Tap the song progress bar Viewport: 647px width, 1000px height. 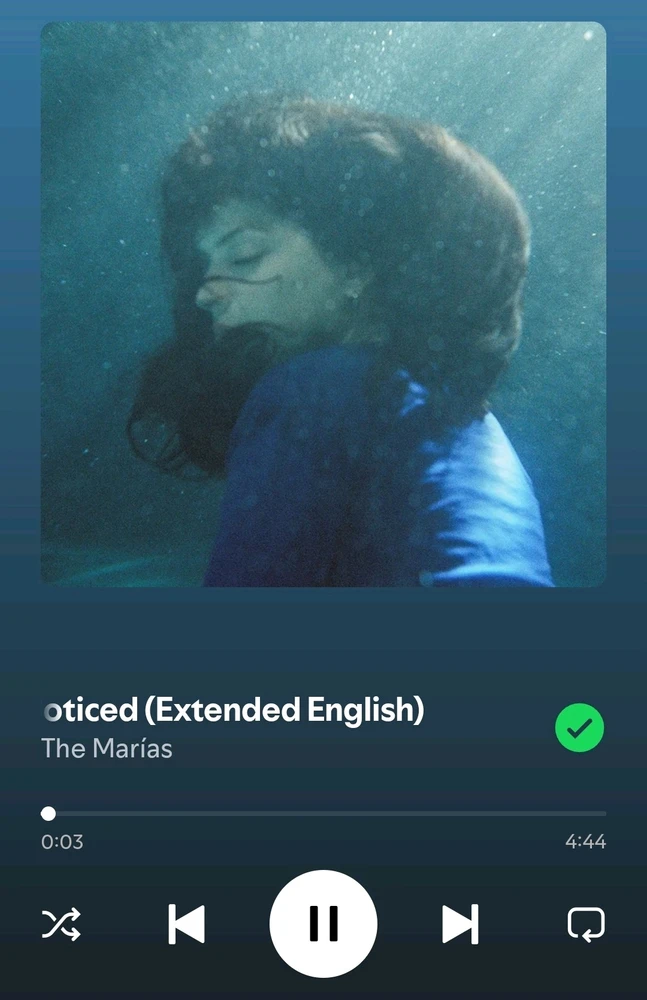point(323,813)
